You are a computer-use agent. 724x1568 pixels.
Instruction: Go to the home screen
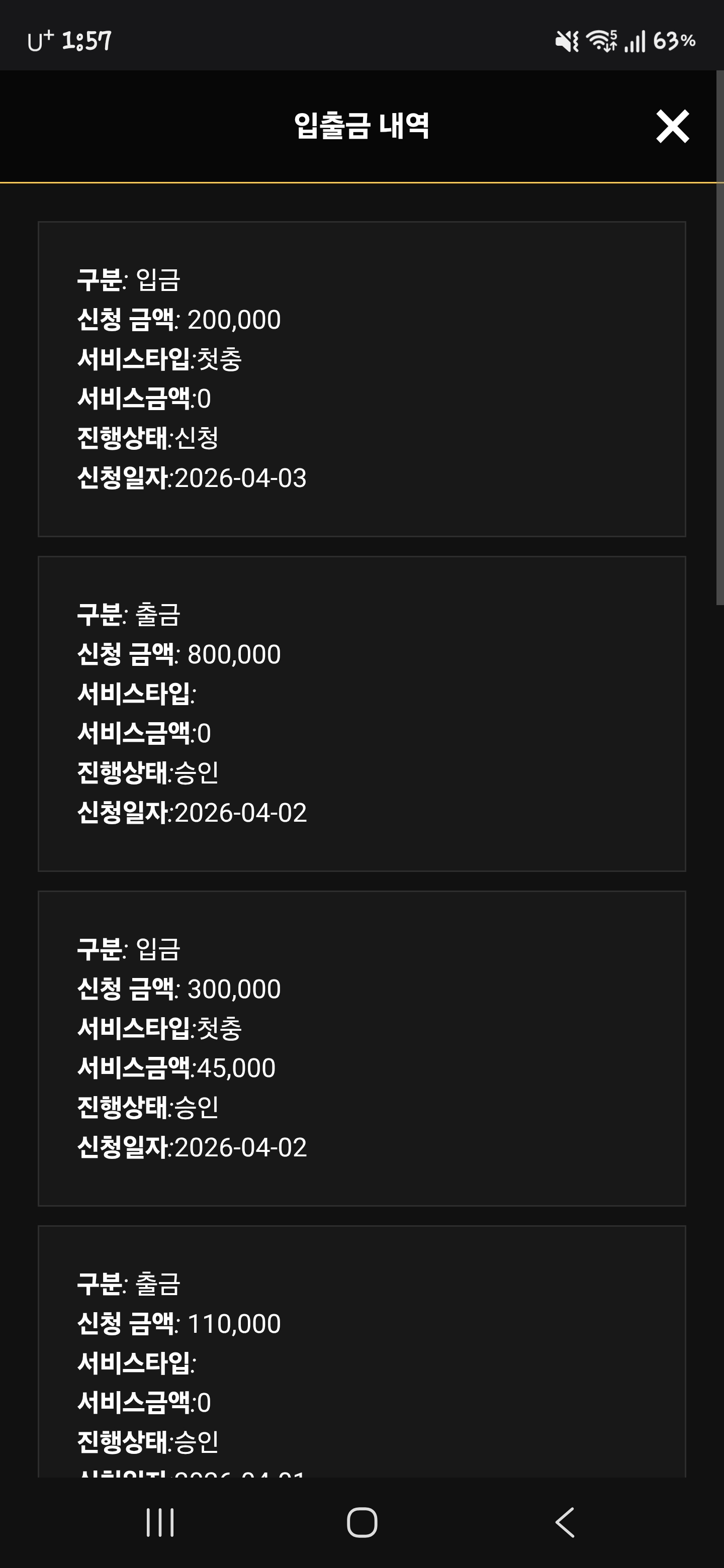(x=361, y=1522)
